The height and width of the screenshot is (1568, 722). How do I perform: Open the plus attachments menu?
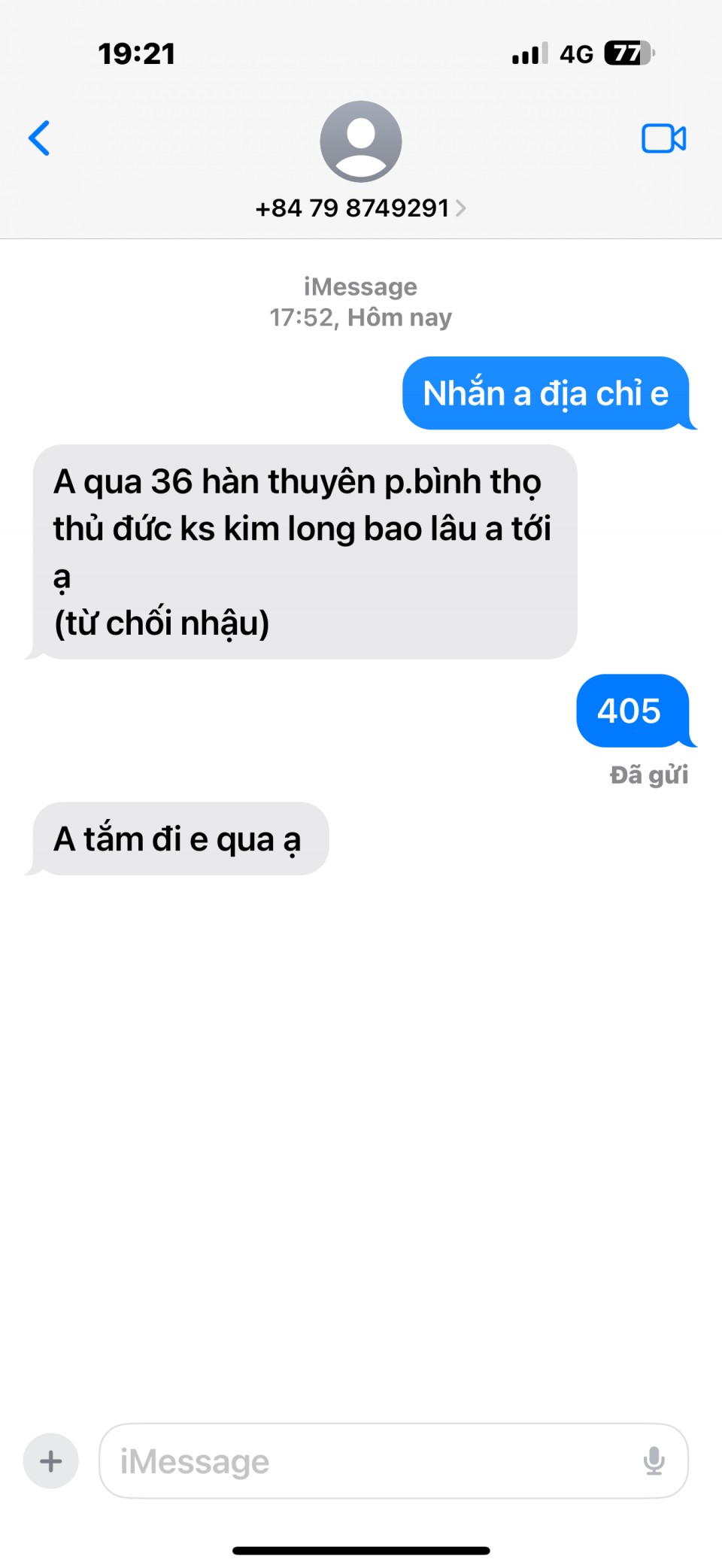point(51,1461)
